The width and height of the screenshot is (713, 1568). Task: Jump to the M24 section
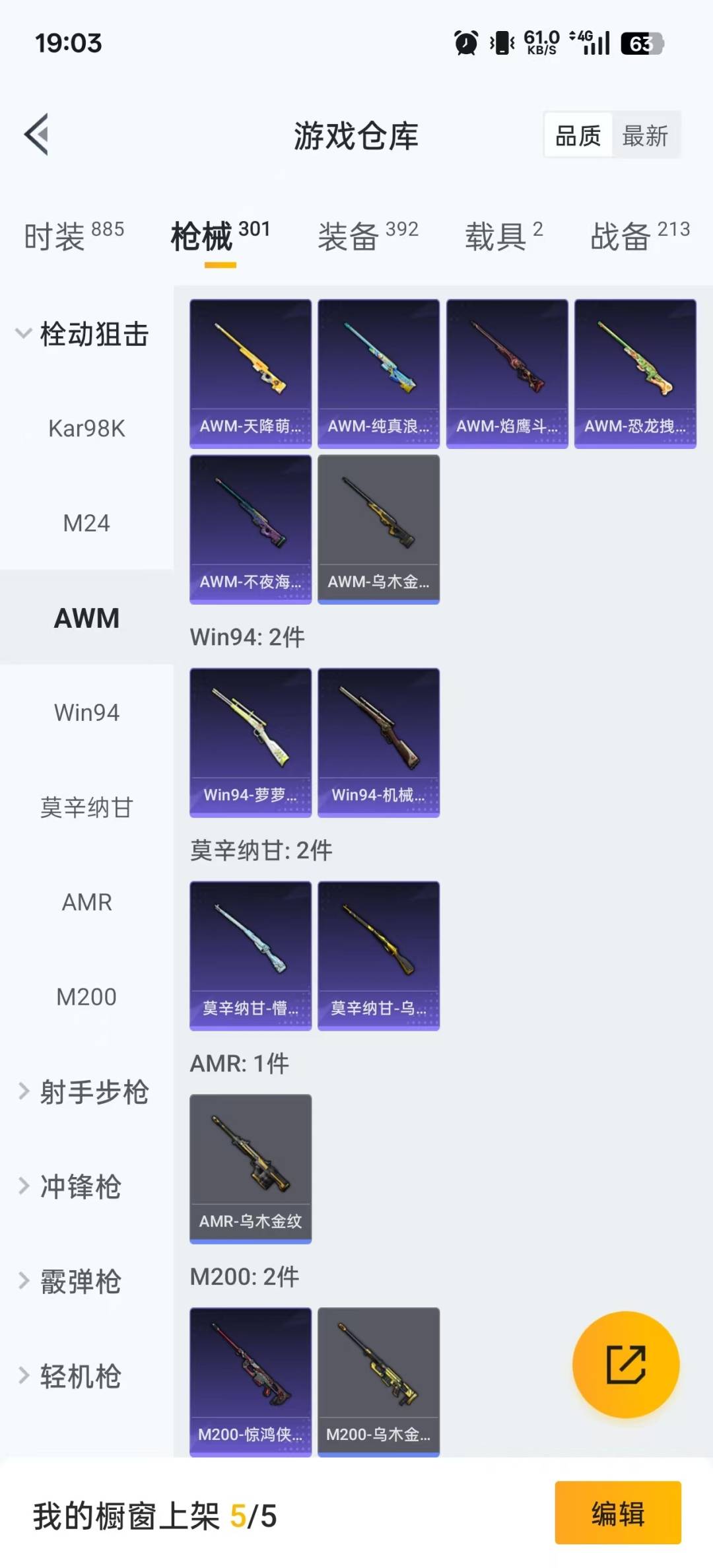click(x=86, y=523)
